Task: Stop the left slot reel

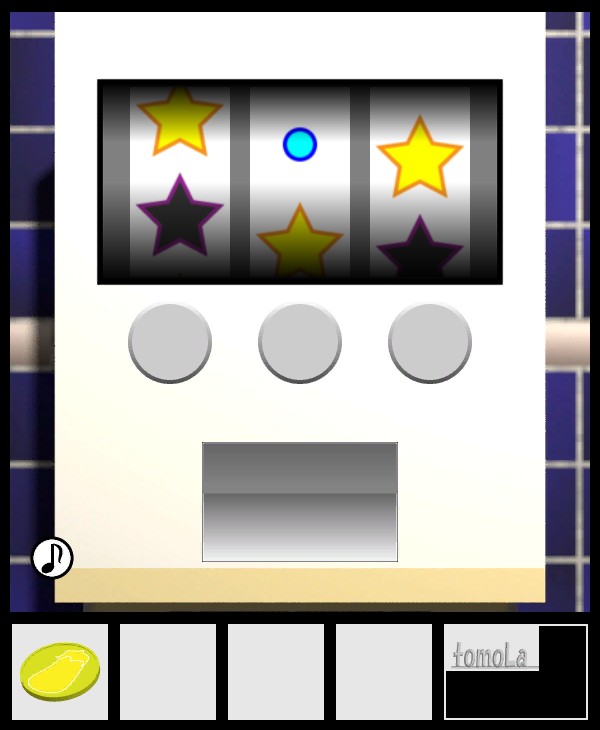Action: coord(170,342)
